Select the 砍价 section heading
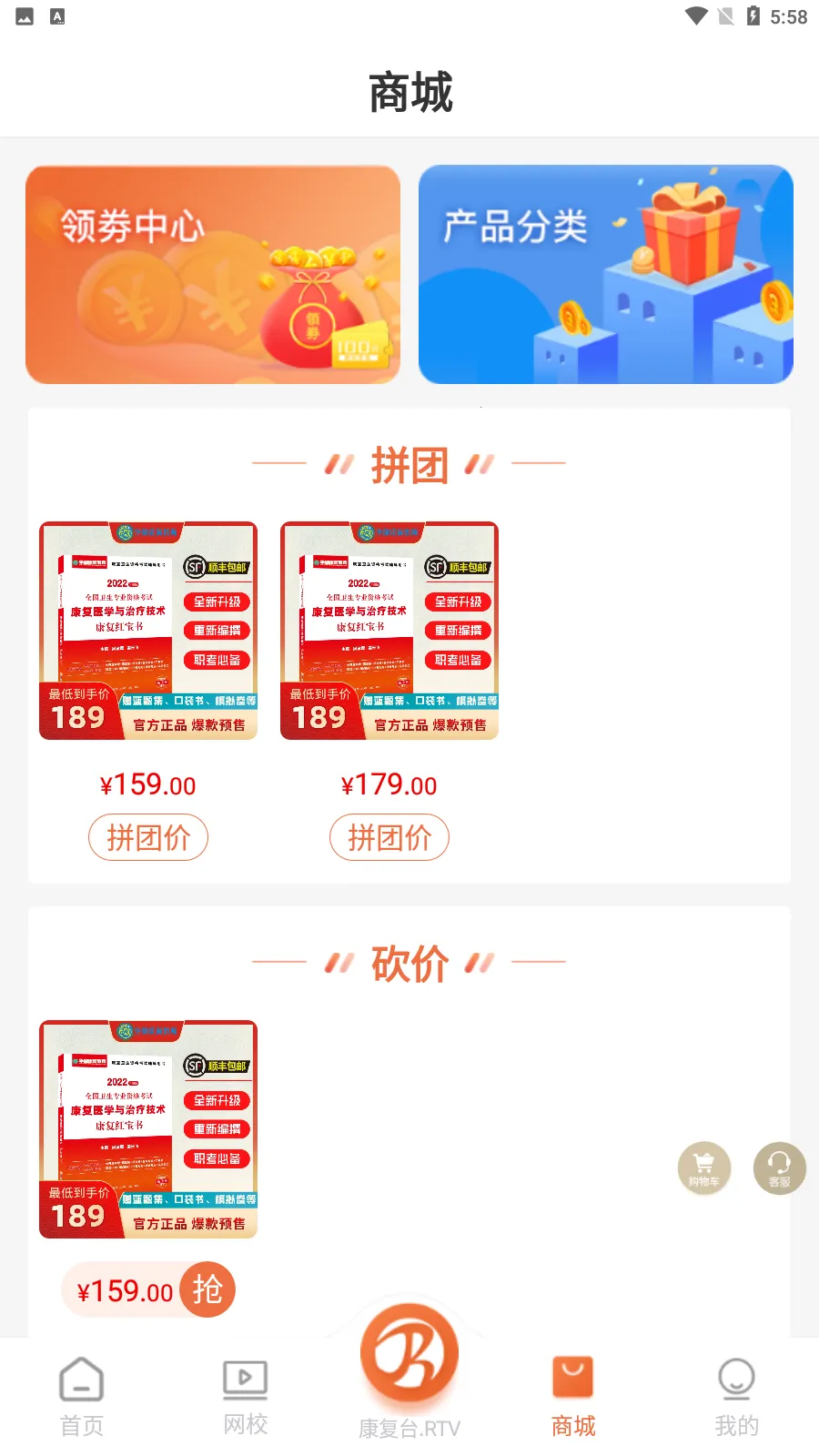 point(409,963)
